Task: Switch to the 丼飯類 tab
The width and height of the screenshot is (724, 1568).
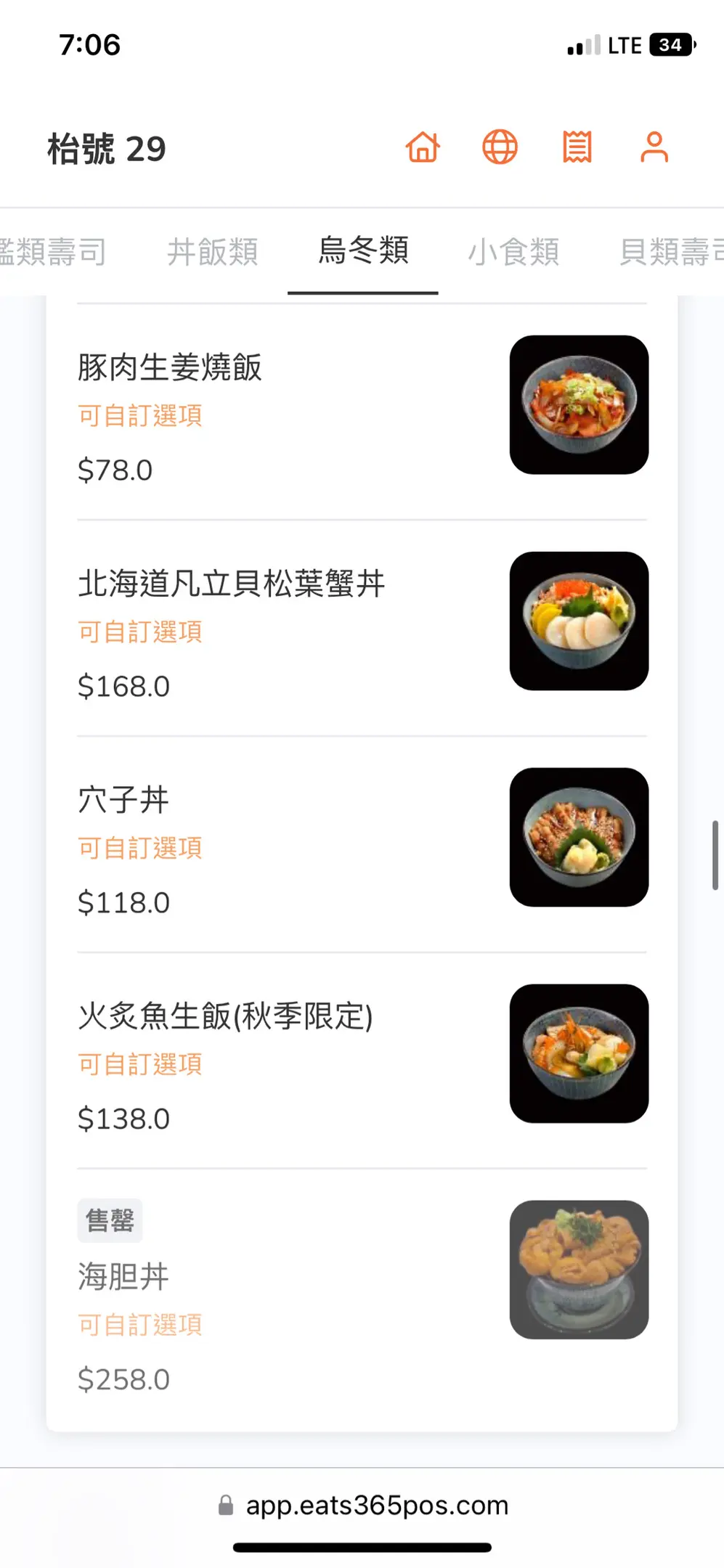Action: 212,252
